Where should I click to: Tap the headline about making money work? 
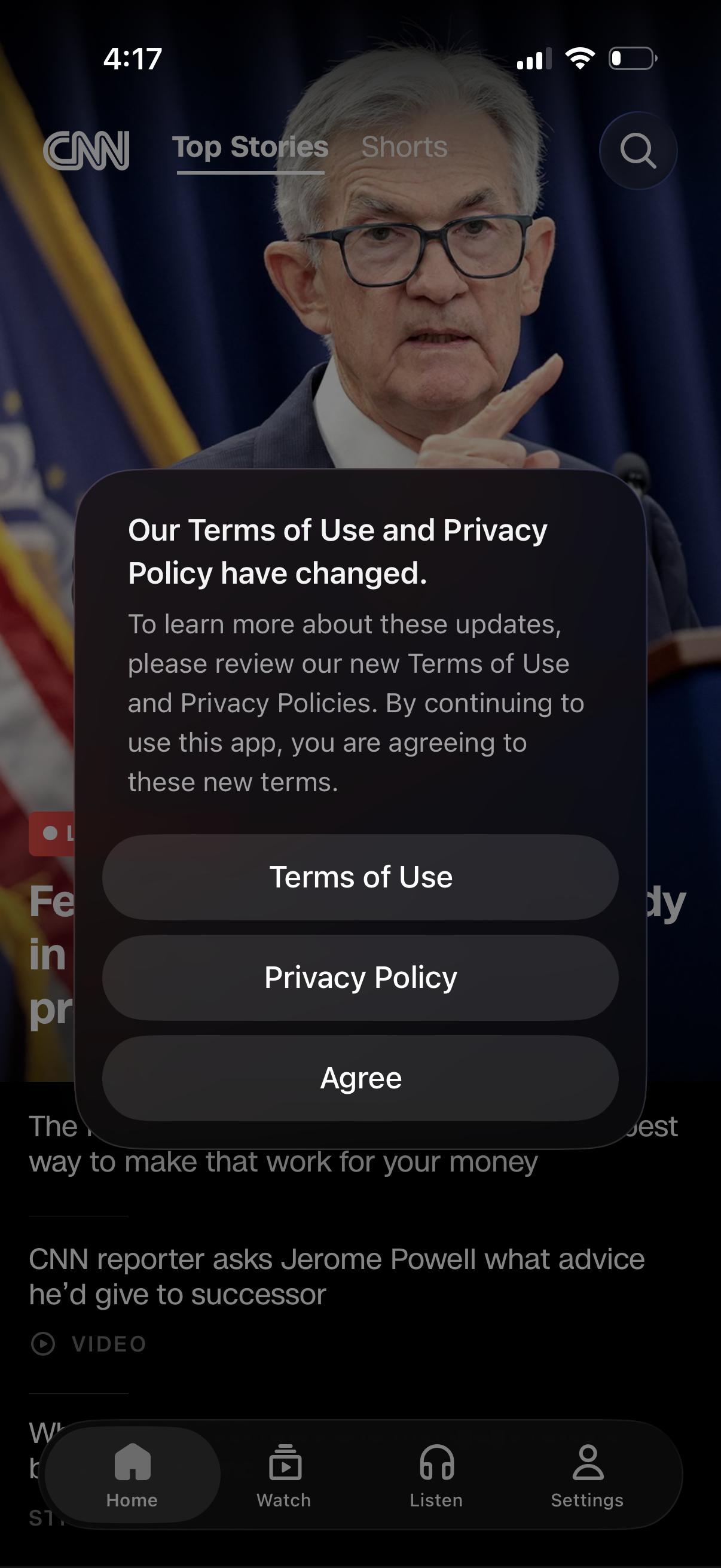[285, 1161]
